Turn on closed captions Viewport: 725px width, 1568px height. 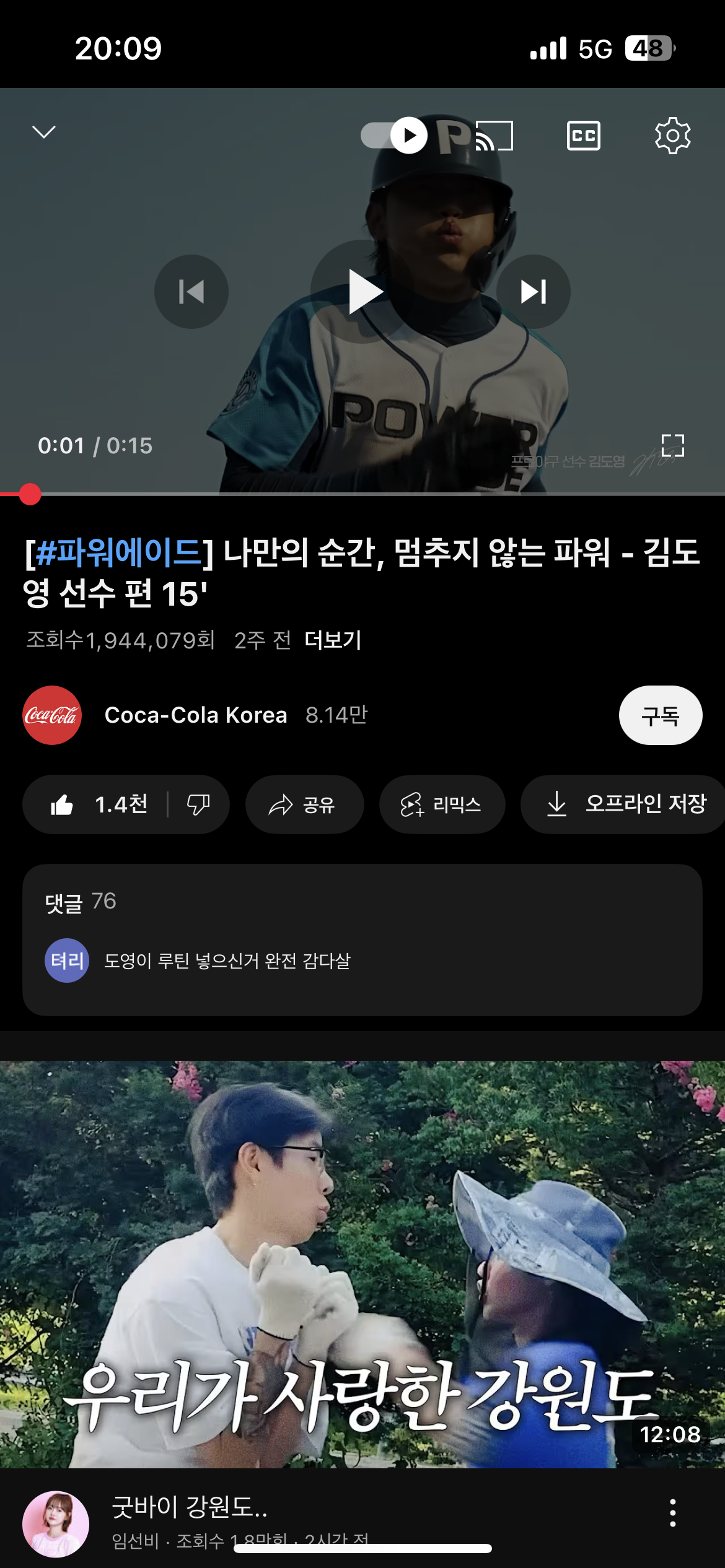click(x=583, y=136)
